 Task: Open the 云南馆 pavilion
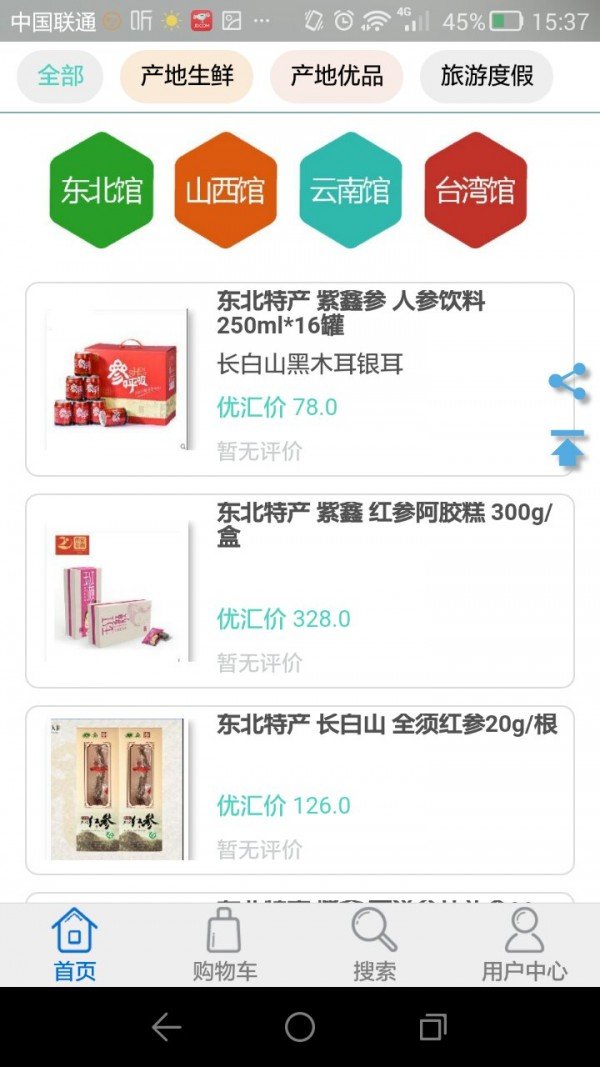[x=350, y=190]
